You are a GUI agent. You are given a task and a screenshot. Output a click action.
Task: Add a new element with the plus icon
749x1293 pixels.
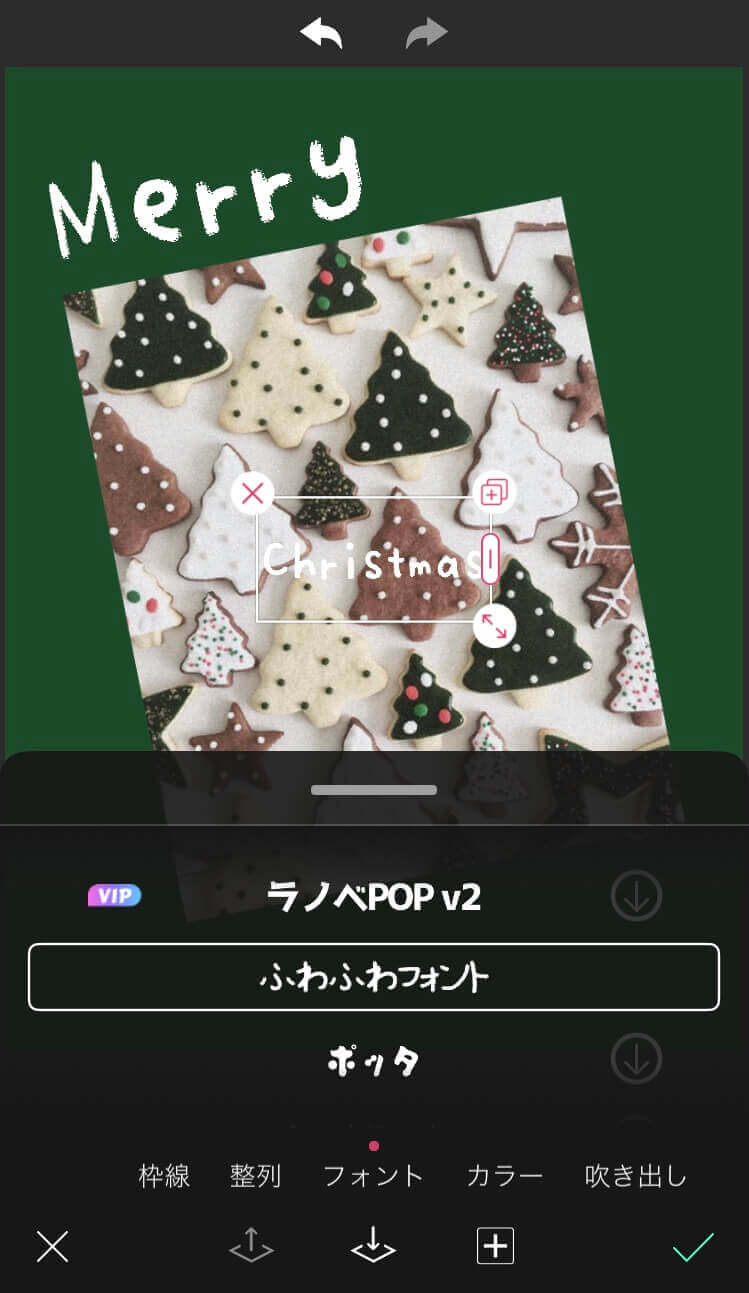click(494, 1247)
